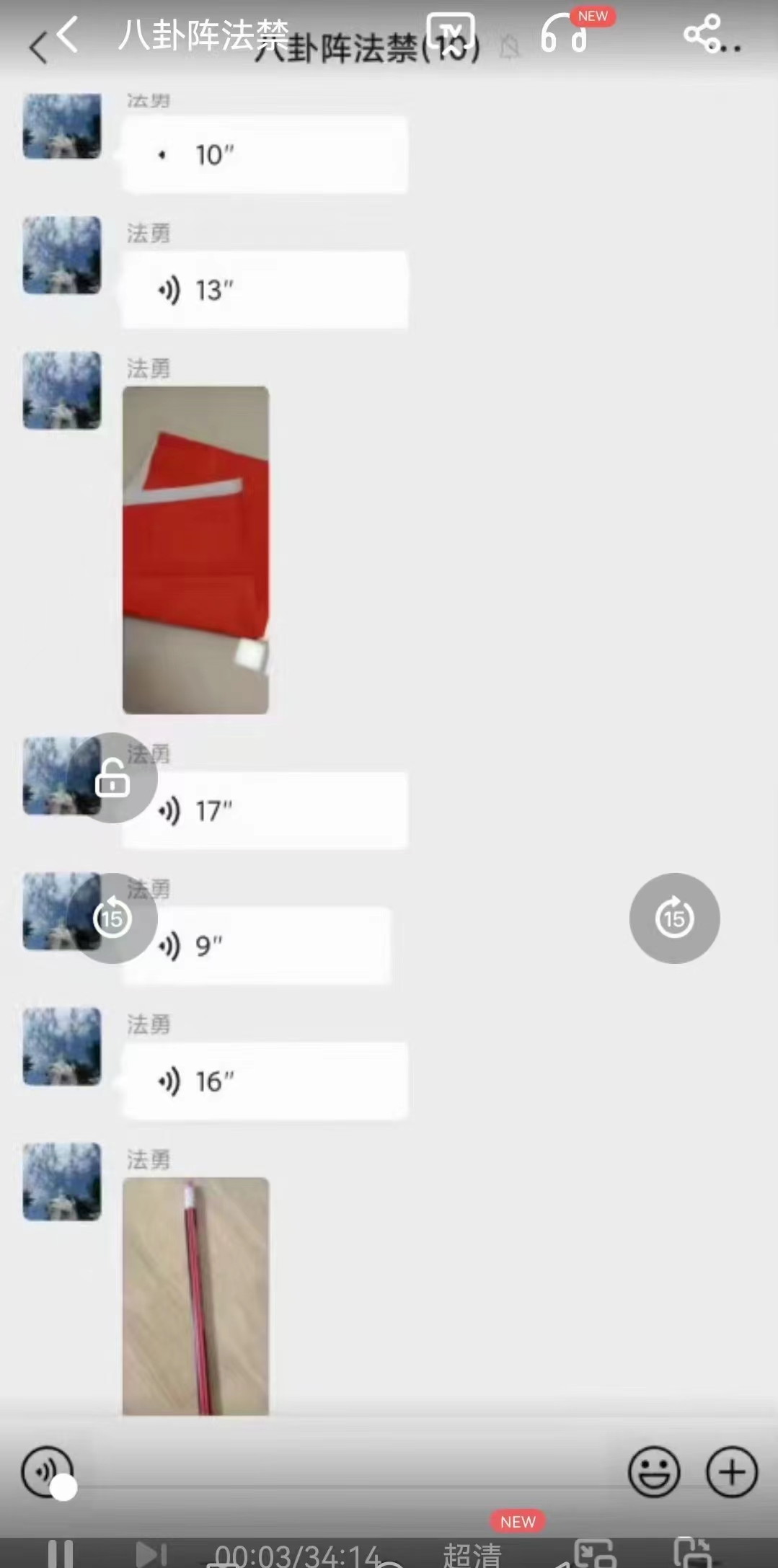Change the 超清 video quality

pyautogui.click(x=472, y=1555)
